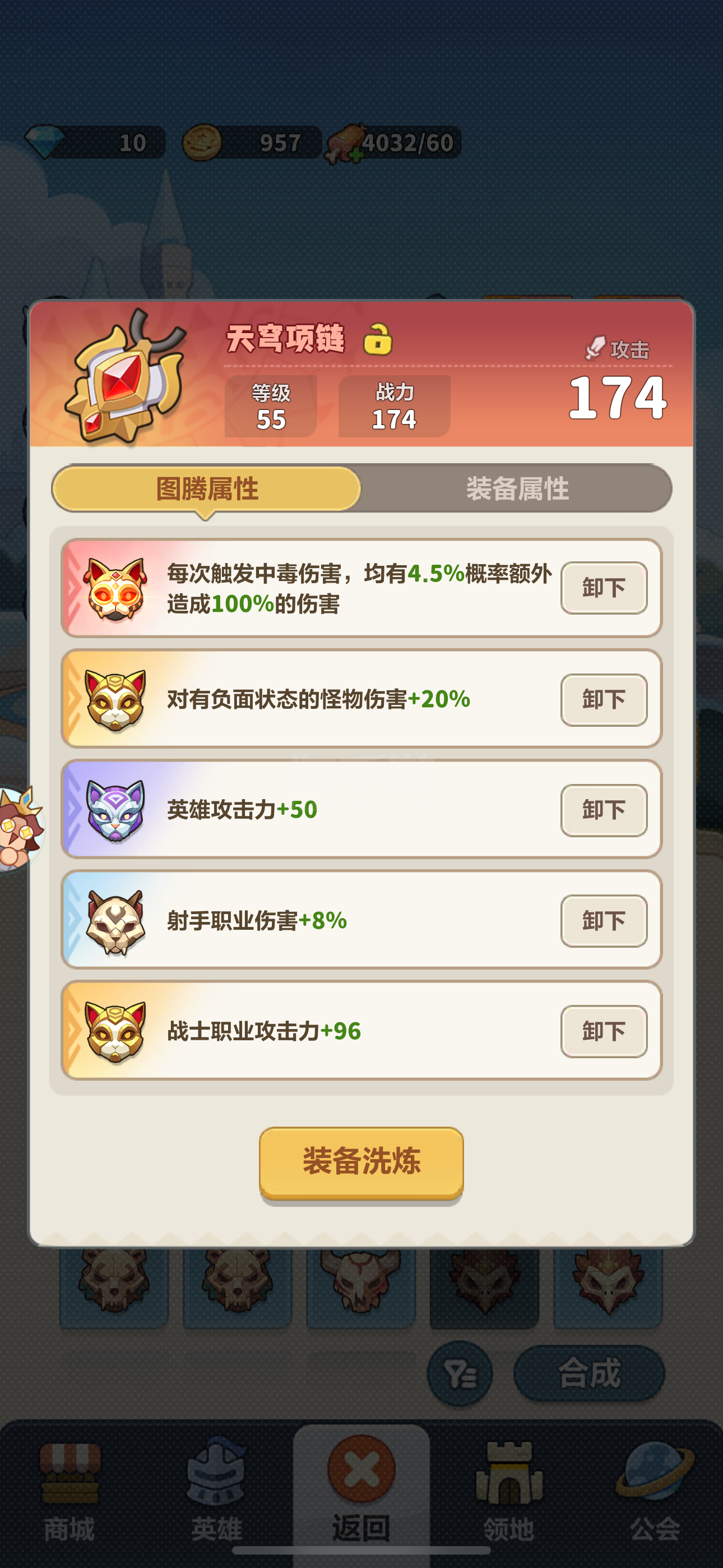Remove the 怪物伤害+20% totem
Viewport: 723px width, 1568px height.
(x=604, y=699)
